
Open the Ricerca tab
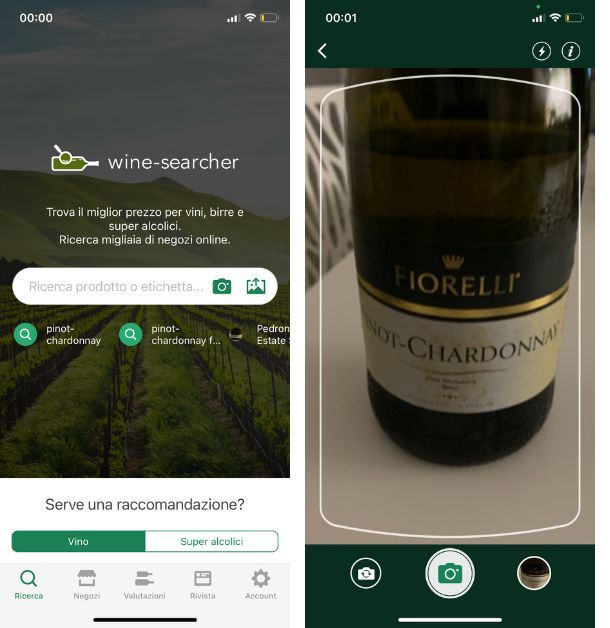point(29,584)
